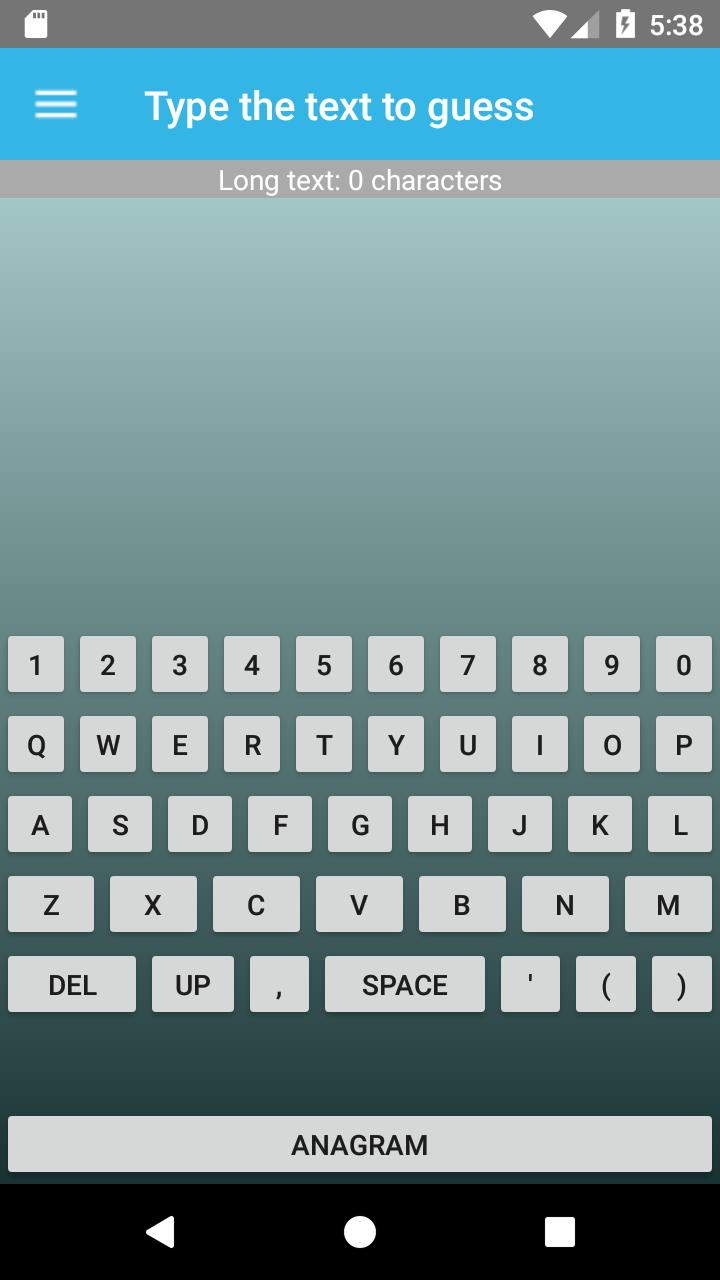This screenshot has width=720, height=1280.
Task: Type the letter Z
Action: tap(51, 904)
